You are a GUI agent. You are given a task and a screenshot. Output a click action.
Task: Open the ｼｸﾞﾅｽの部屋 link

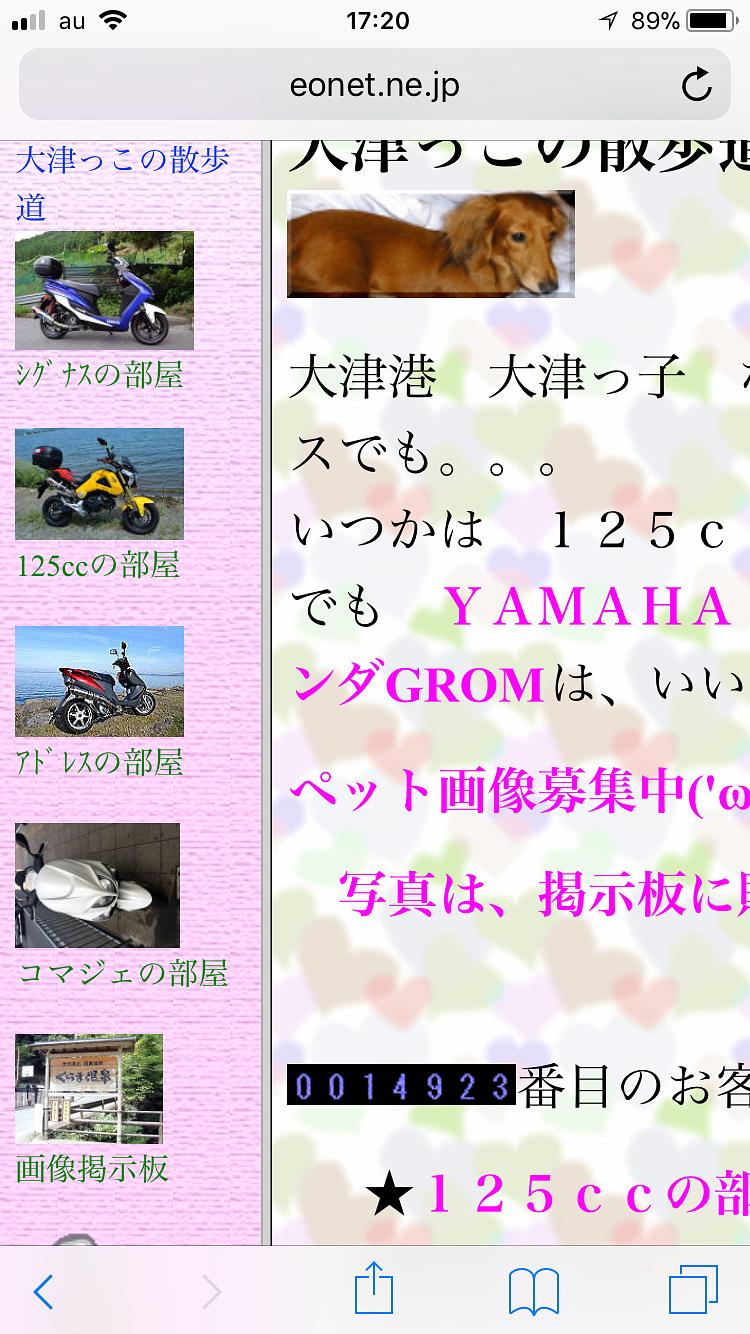[99, 375]
